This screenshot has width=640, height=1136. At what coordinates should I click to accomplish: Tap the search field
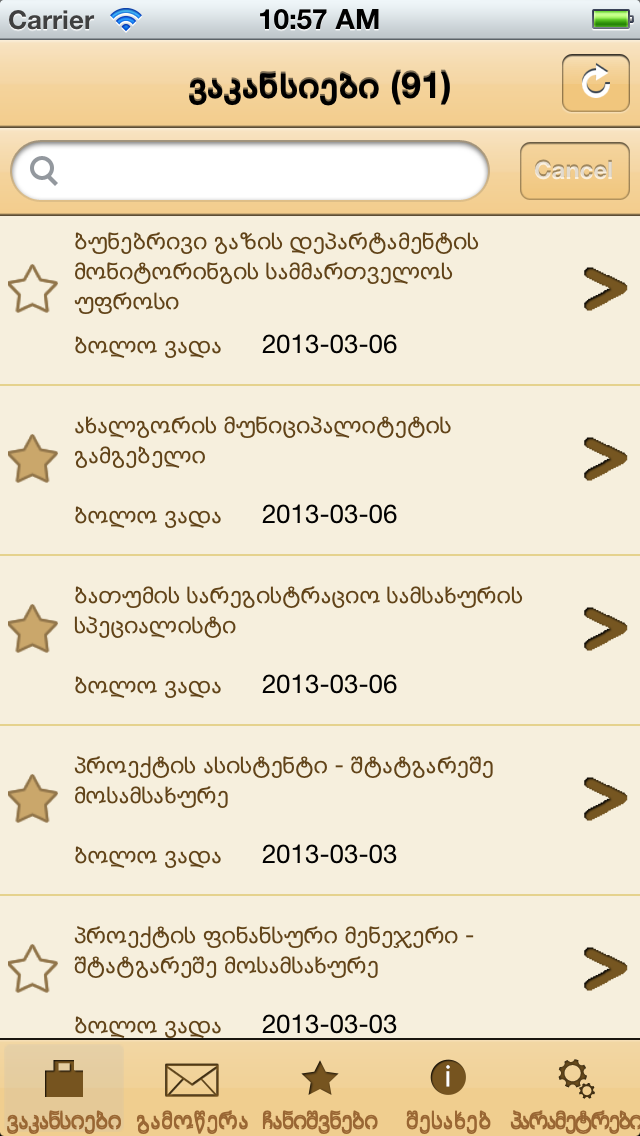pos(250,171)
